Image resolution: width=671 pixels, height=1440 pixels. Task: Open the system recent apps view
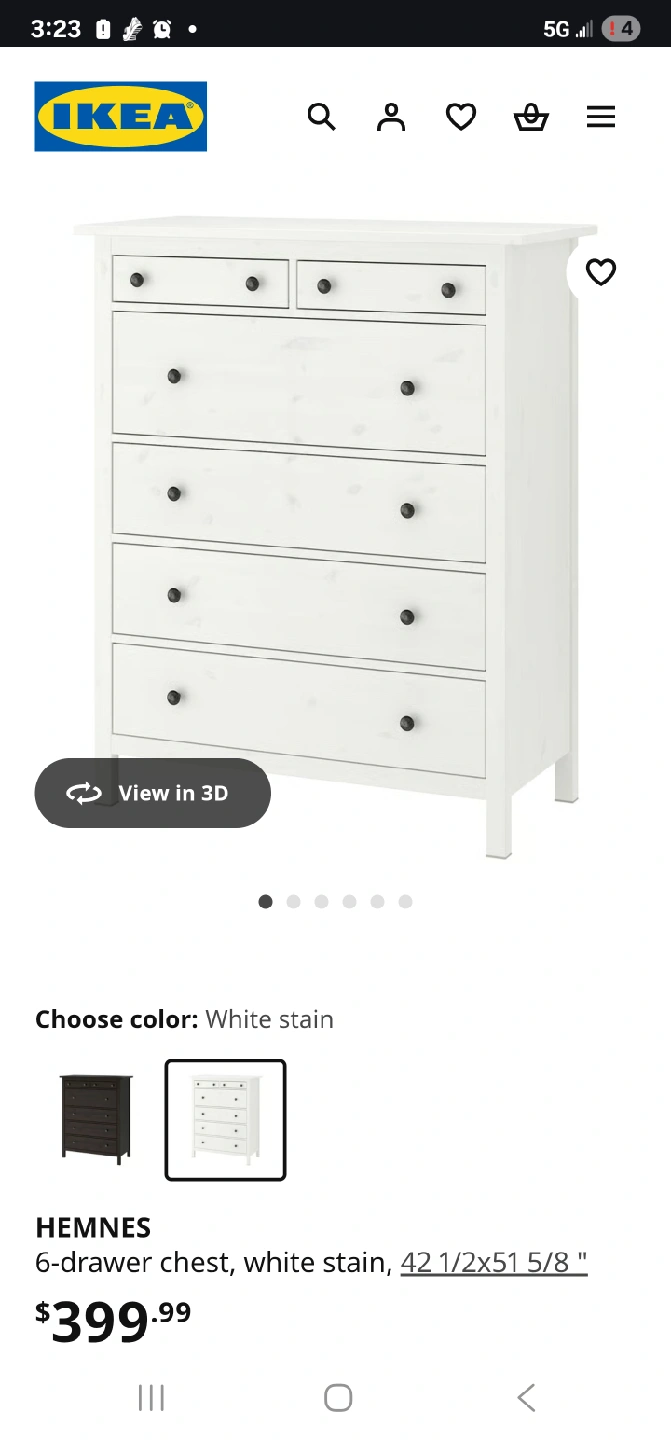[151, 1397]
